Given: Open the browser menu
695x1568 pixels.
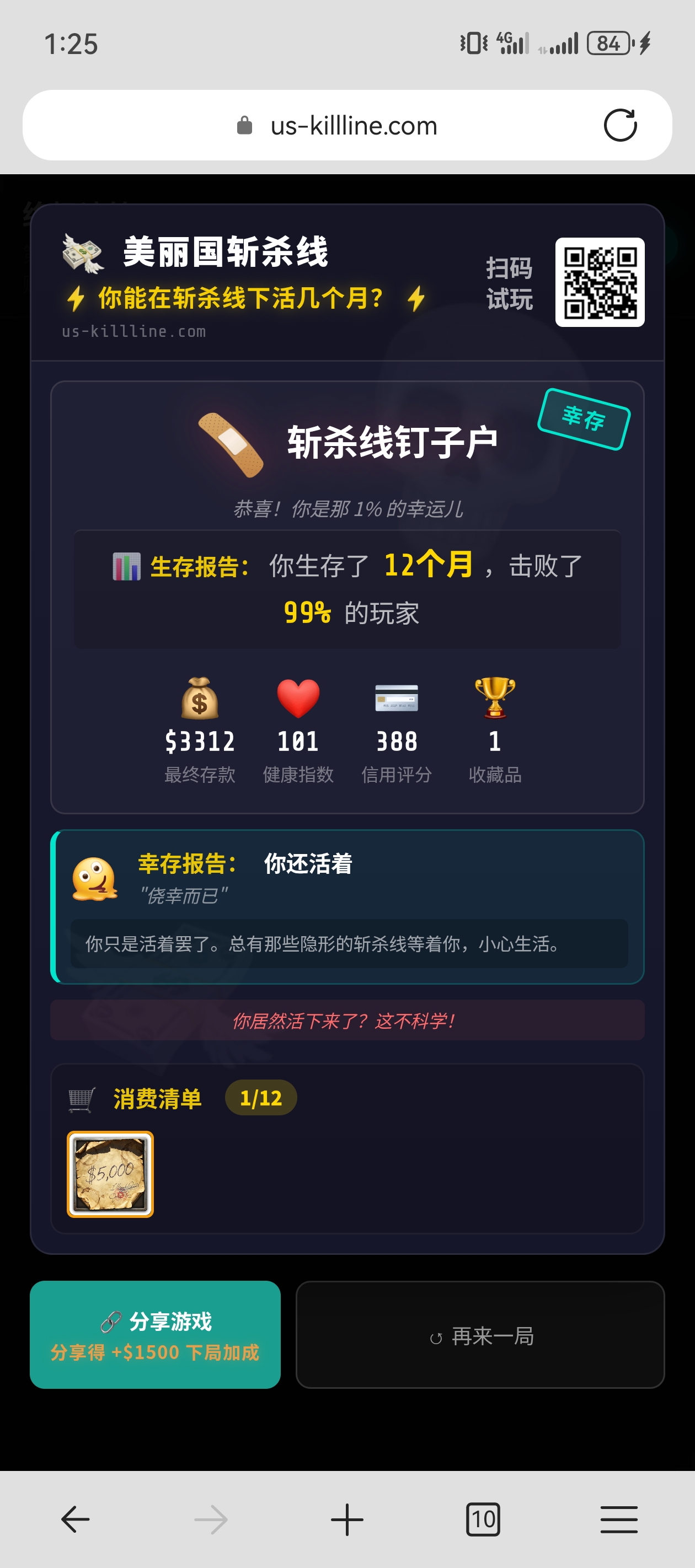Looking at the screenshot, I should [x=619, y=1519].
